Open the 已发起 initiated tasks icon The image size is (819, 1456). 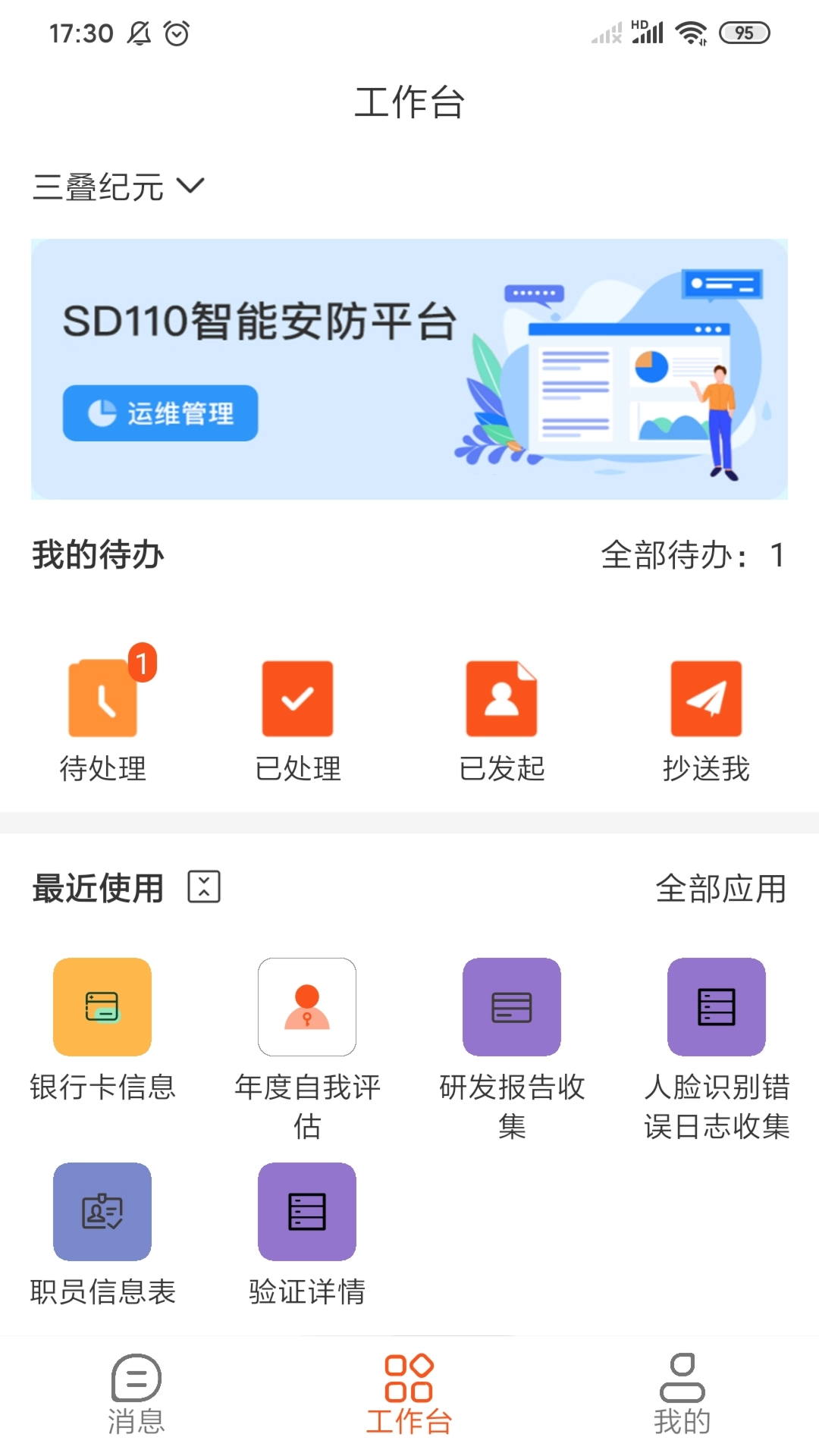[x=502, y=698]
